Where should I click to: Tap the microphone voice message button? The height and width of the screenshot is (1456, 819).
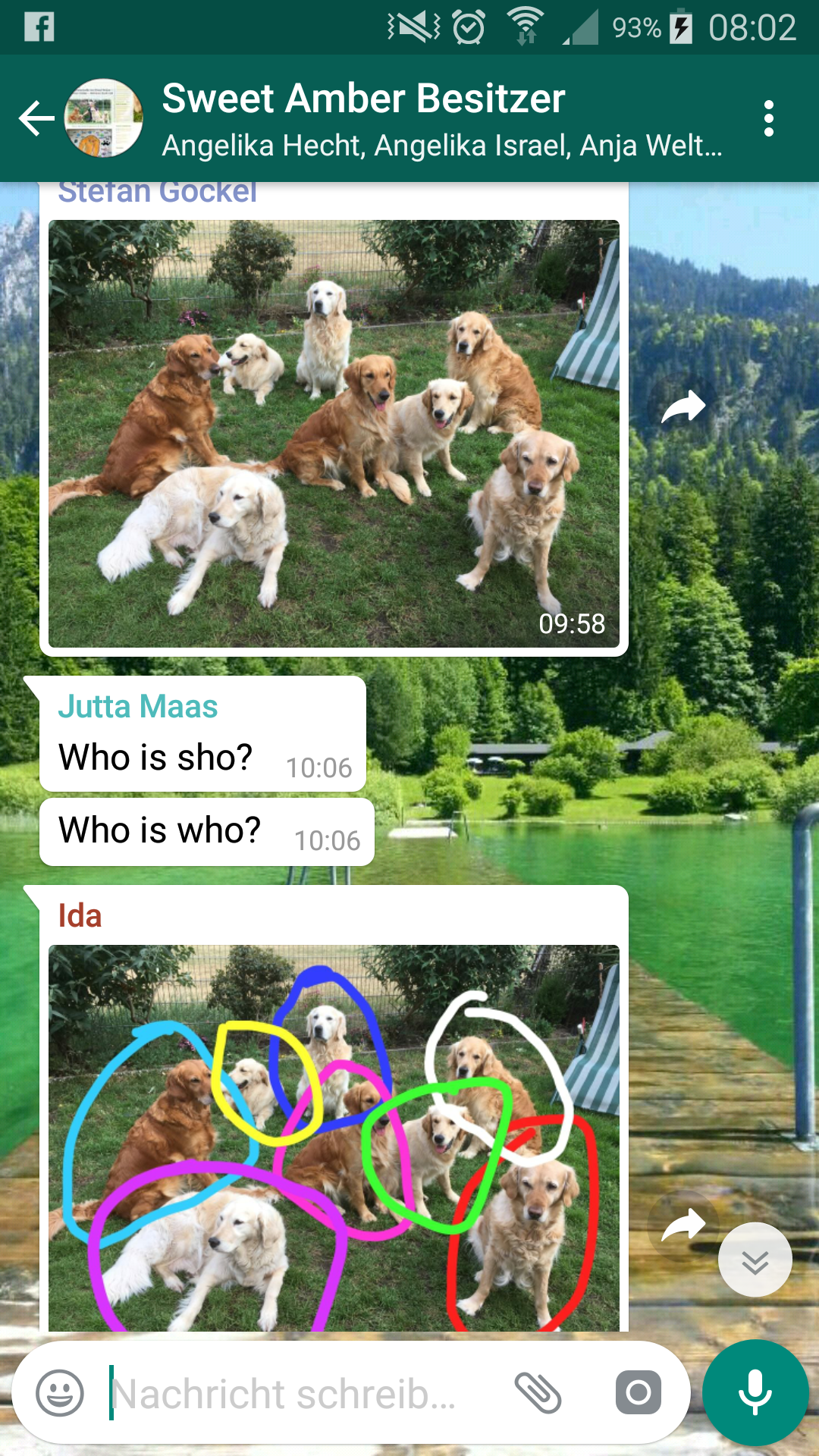755,1393
